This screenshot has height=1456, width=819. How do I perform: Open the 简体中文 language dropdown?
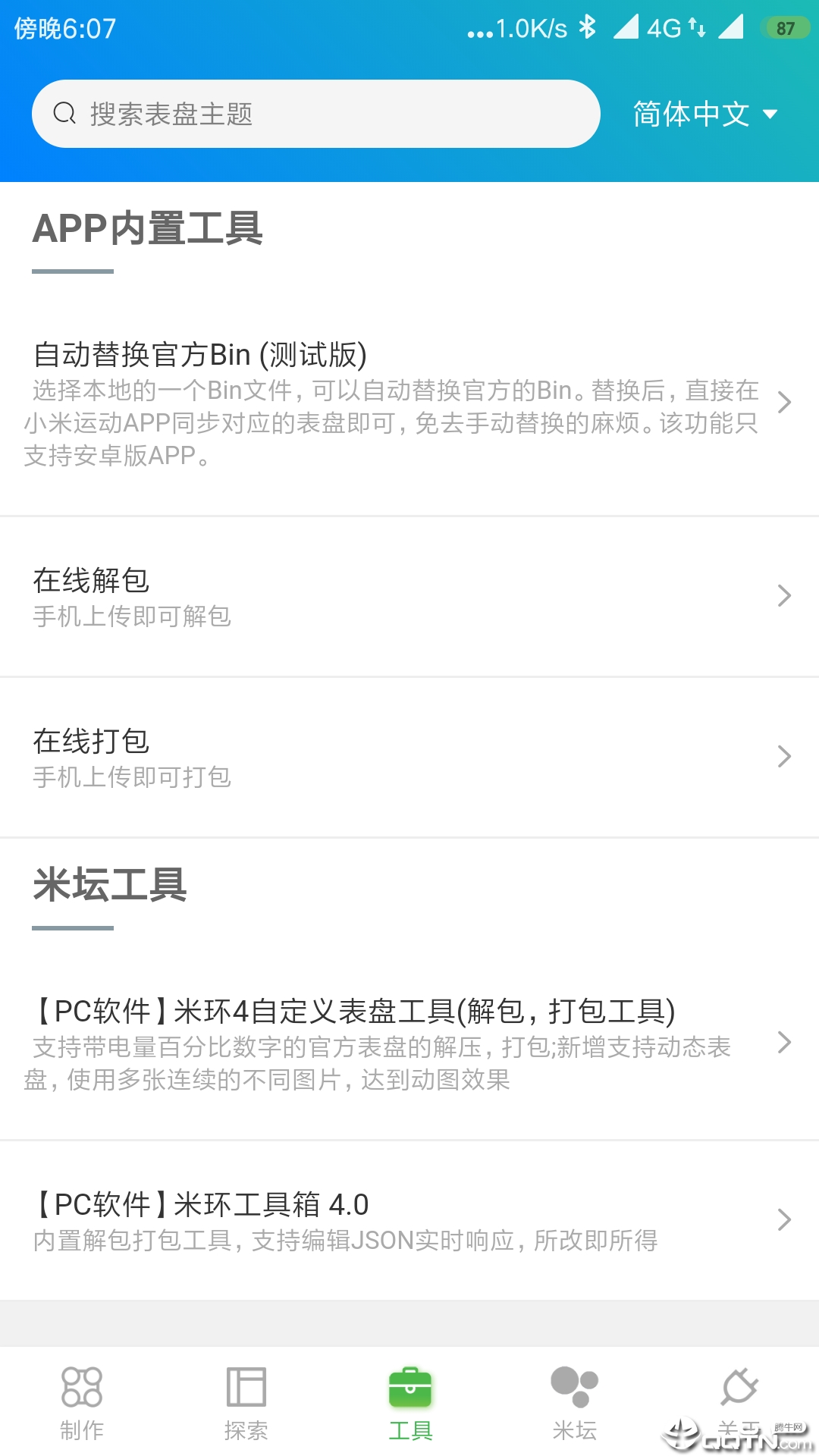pos(705,114)
